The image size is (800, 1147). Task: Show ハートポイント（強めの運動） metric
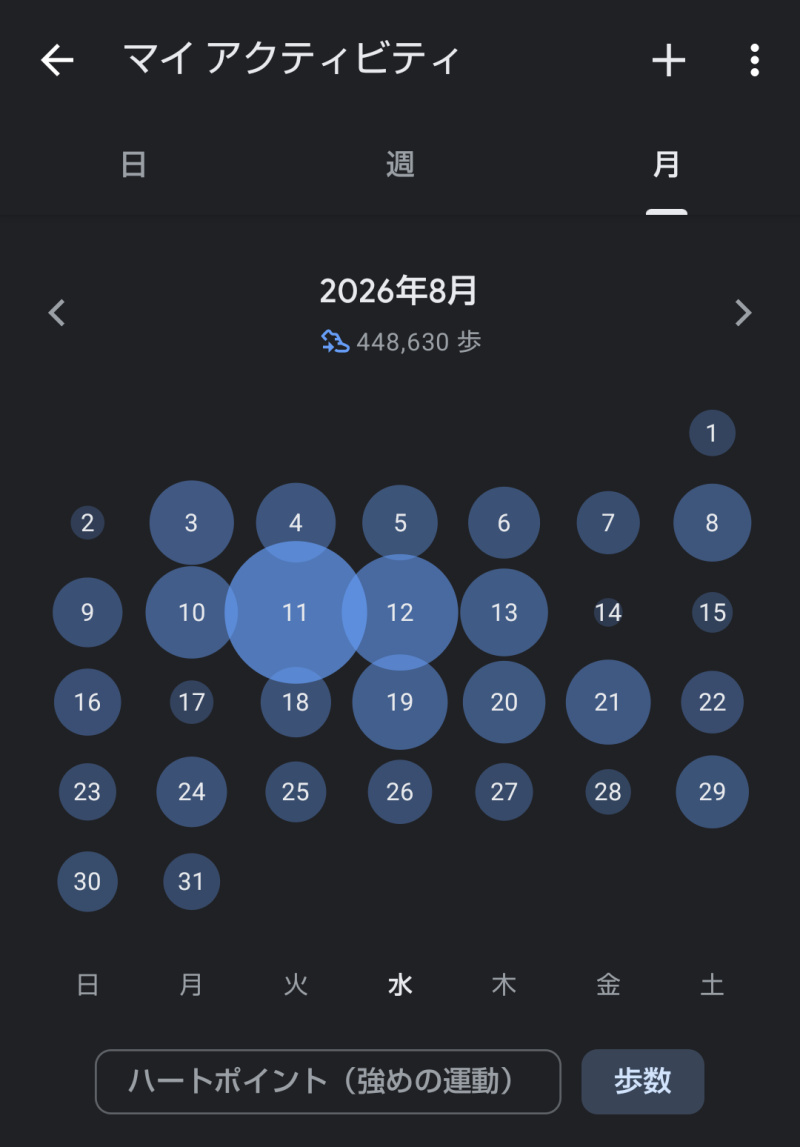click(x=328, y=1081)
